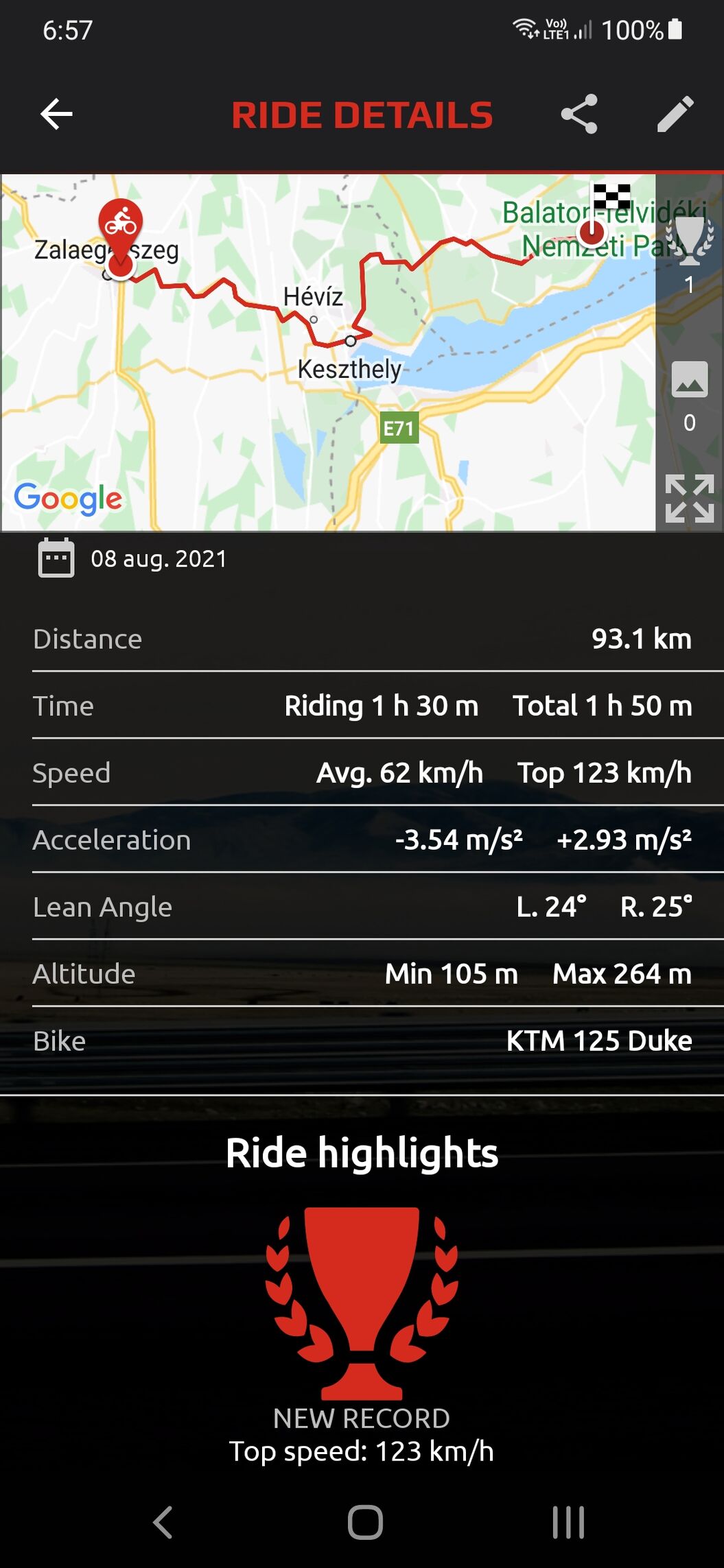This screenshot has height=1568, width=724.
Task: Share this ride
Action: [579, 114]
